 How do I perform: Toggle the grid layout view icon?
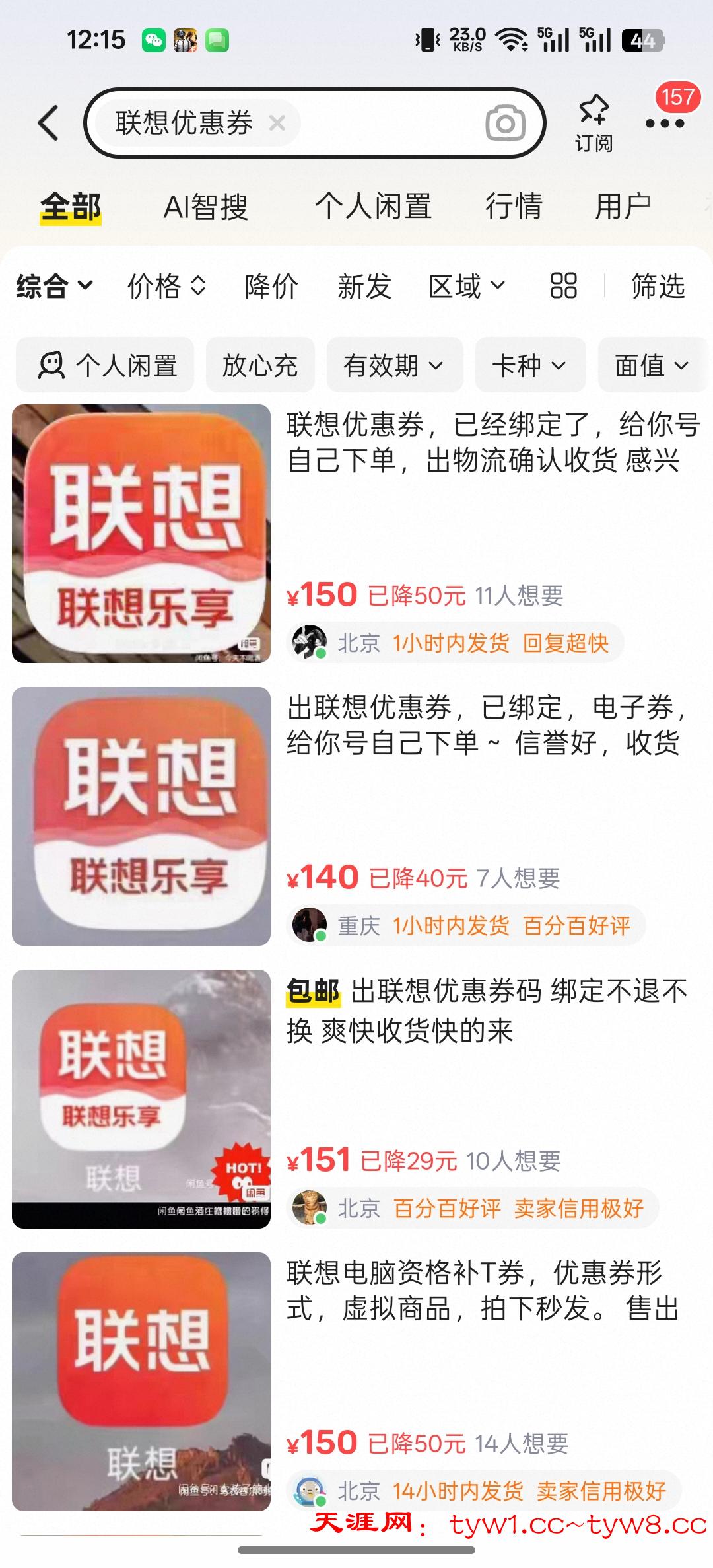[x=563, y=287]
